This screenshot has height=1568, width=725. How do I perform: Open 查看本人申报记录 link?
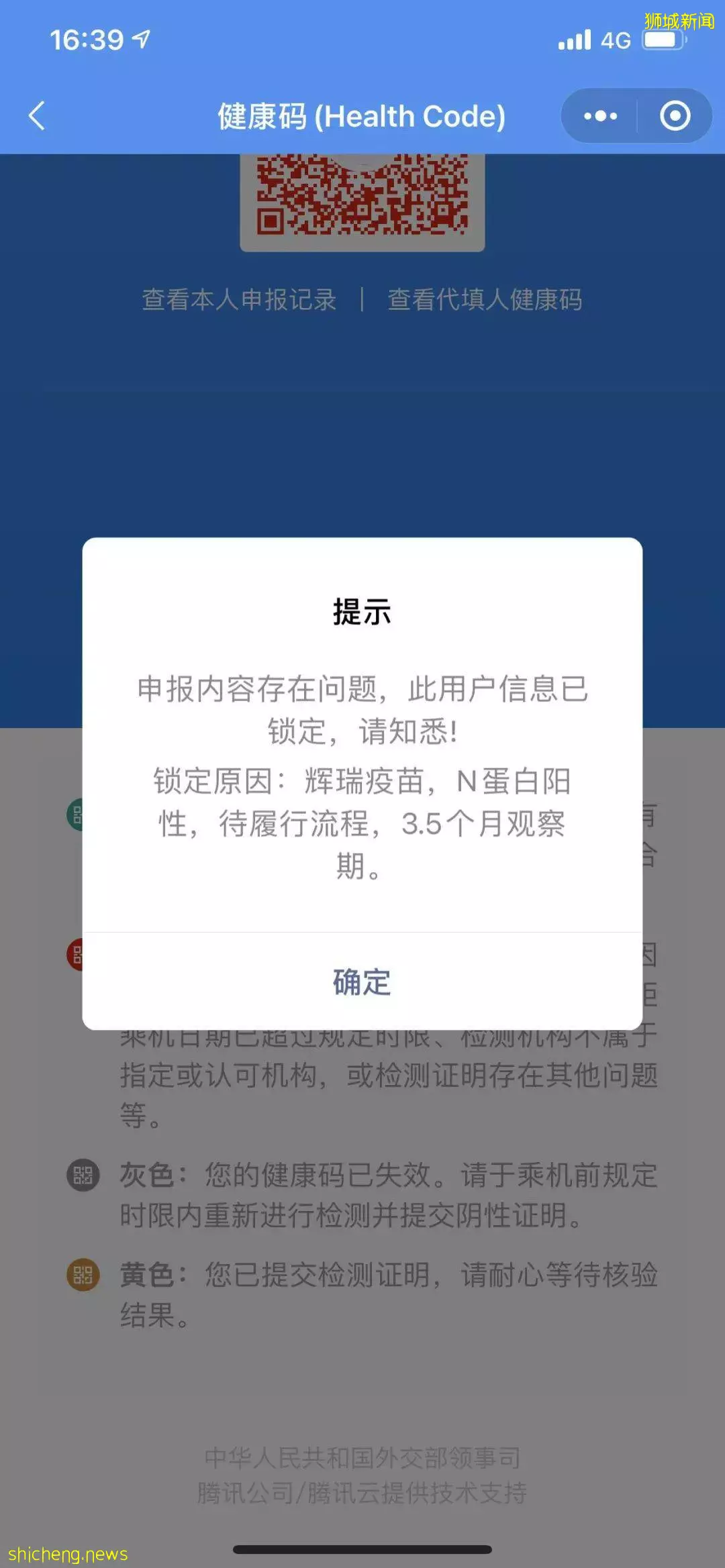239,300
